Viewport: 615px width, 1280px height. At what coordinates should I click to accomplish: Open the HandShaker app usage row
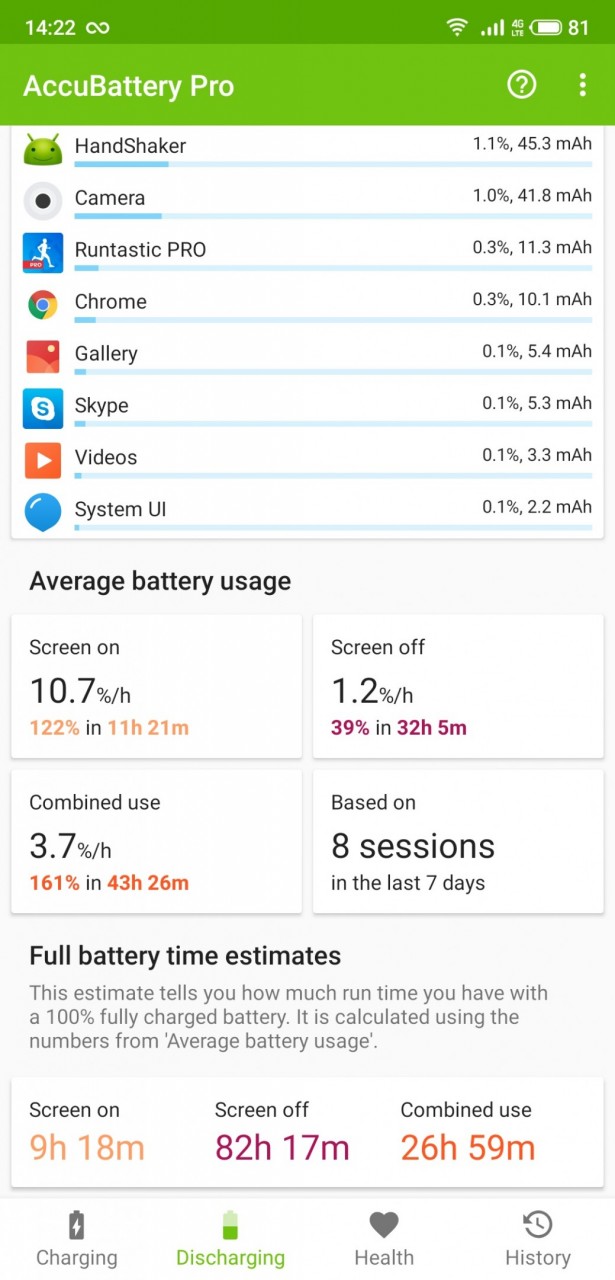(x=307, y=148)
